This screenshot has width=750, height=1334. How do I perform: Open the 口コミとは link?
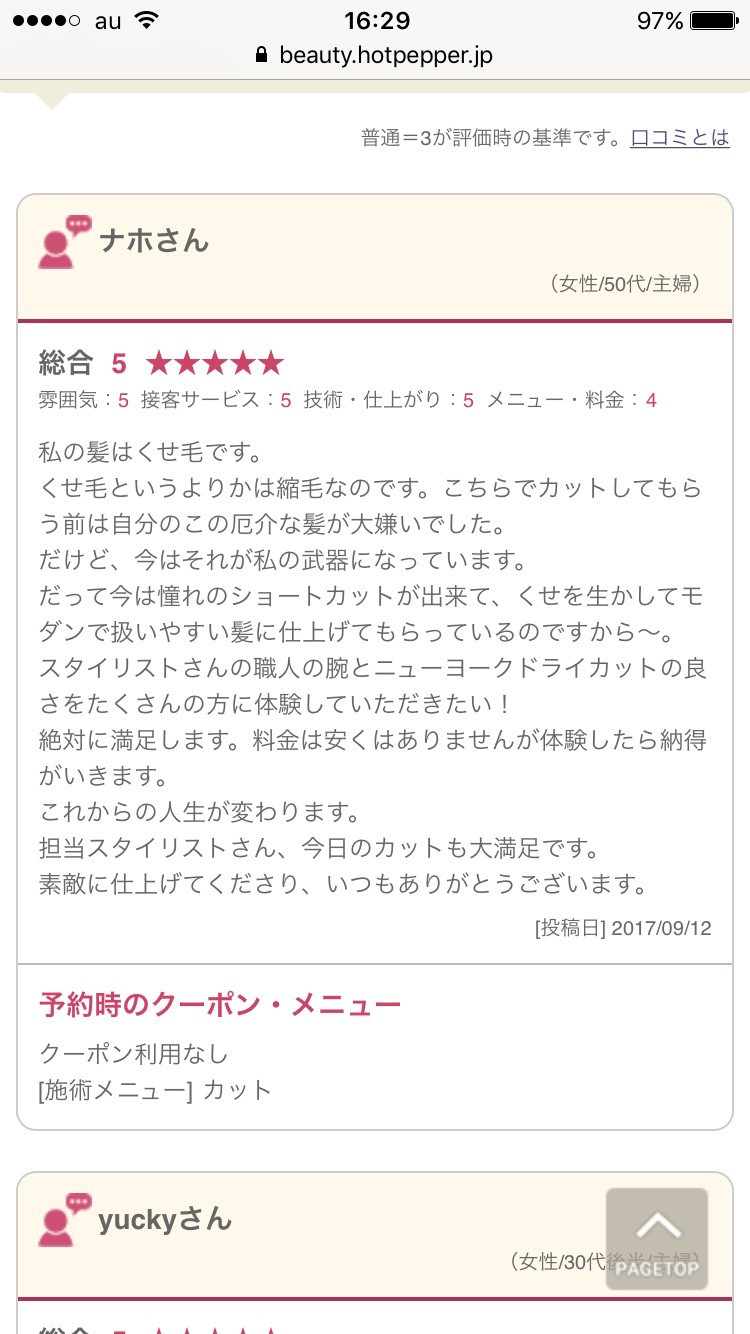point(679,138)
